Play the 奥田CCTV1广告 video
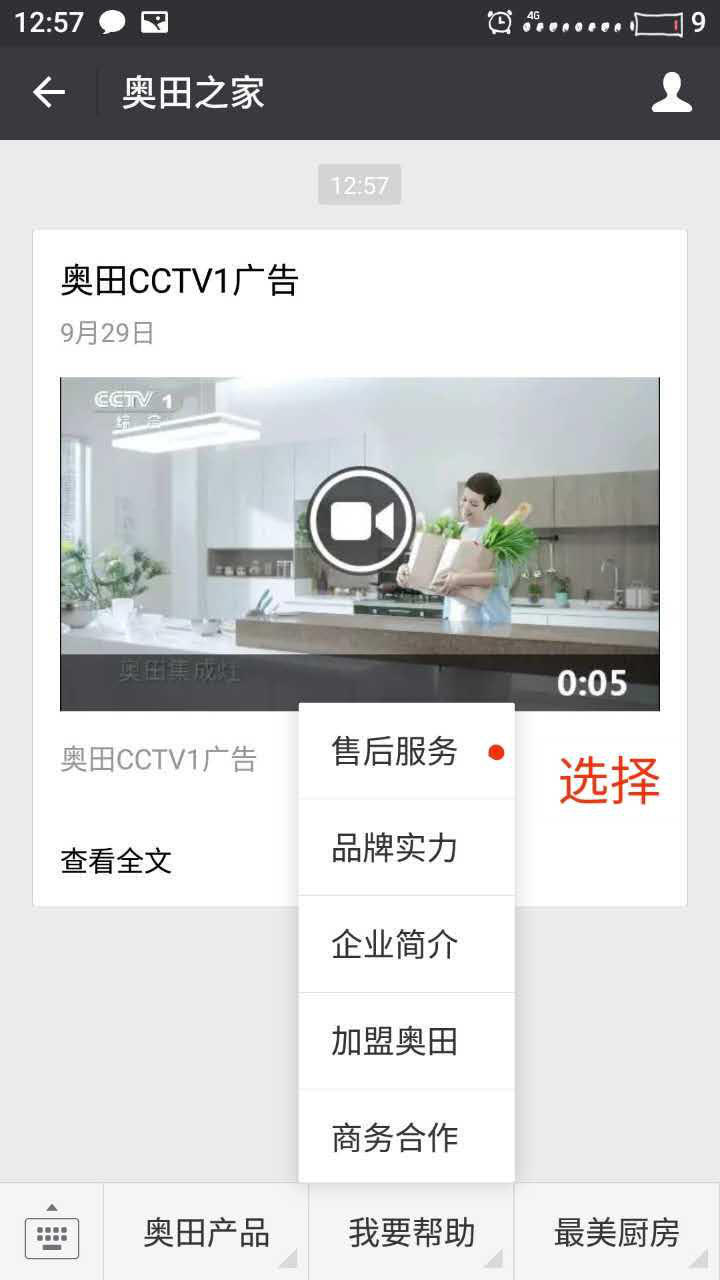 pos(361,520)
